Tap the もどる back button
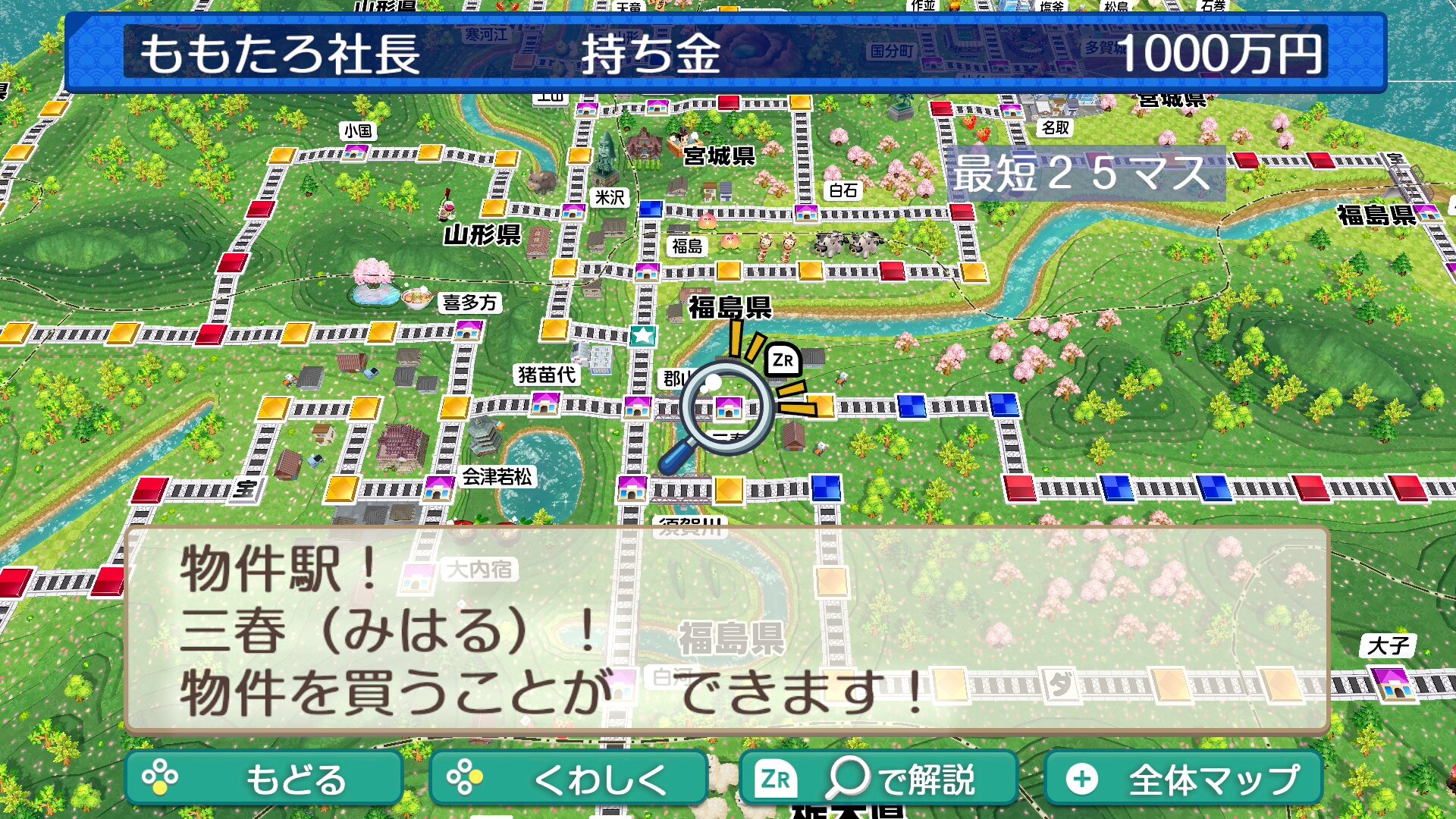This screenshot has height=819, width=1456. tap(263, 779)
